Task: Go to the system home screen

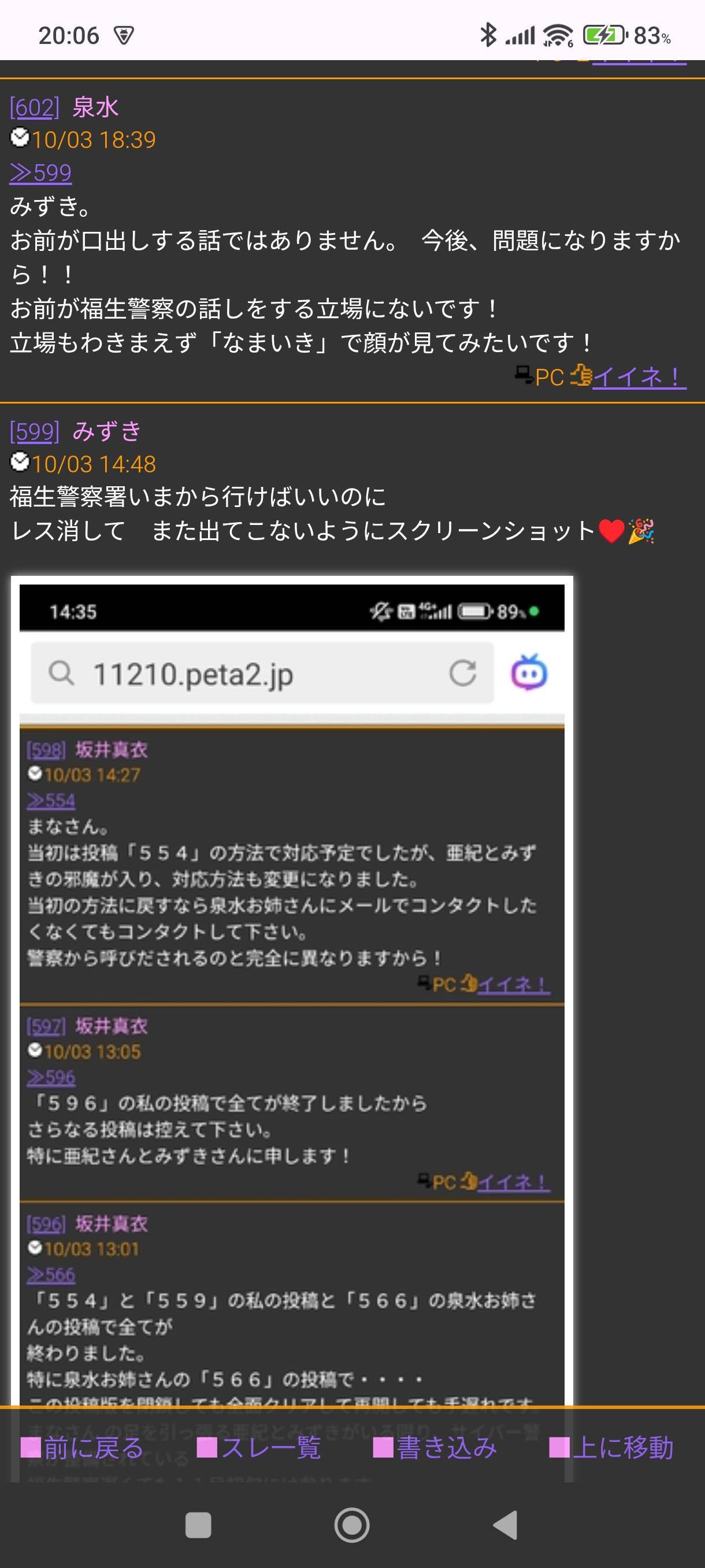Action: tap(352, 1525)
